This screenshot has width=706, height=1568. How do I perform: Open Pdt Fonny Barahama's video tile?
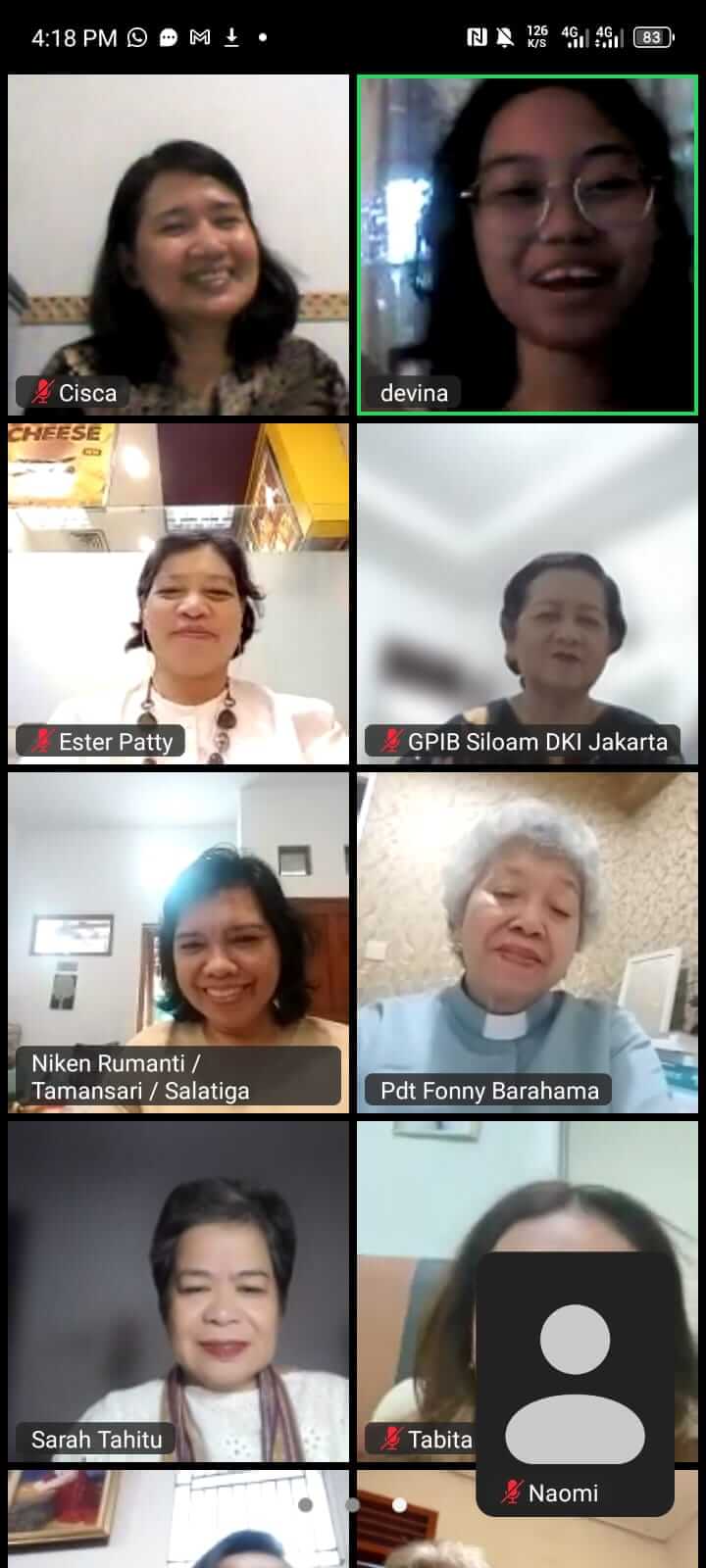point(528,941)
